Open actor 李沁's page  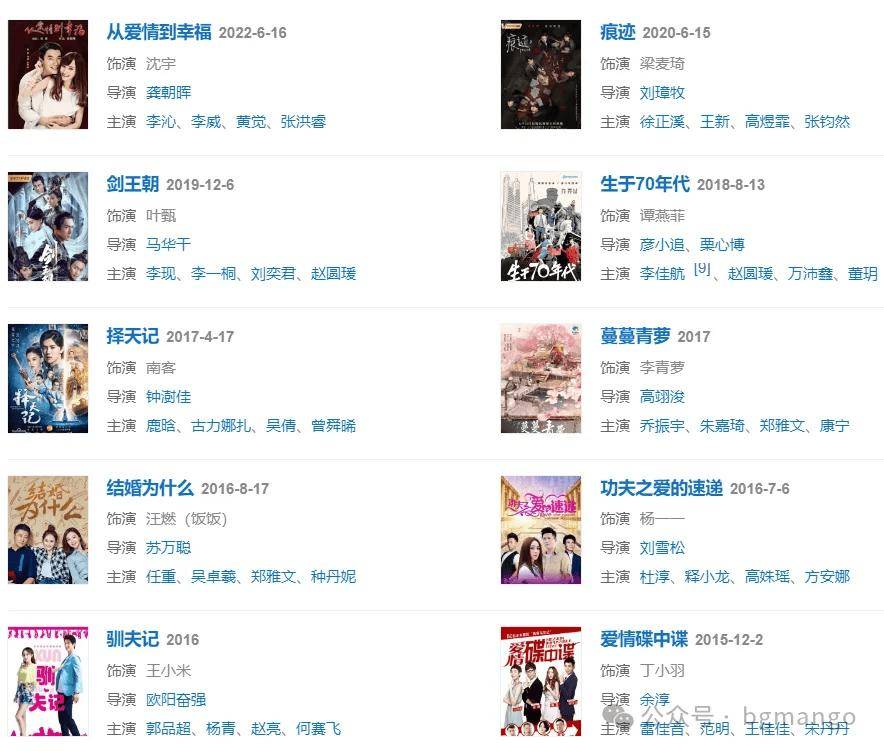point(160,121)
